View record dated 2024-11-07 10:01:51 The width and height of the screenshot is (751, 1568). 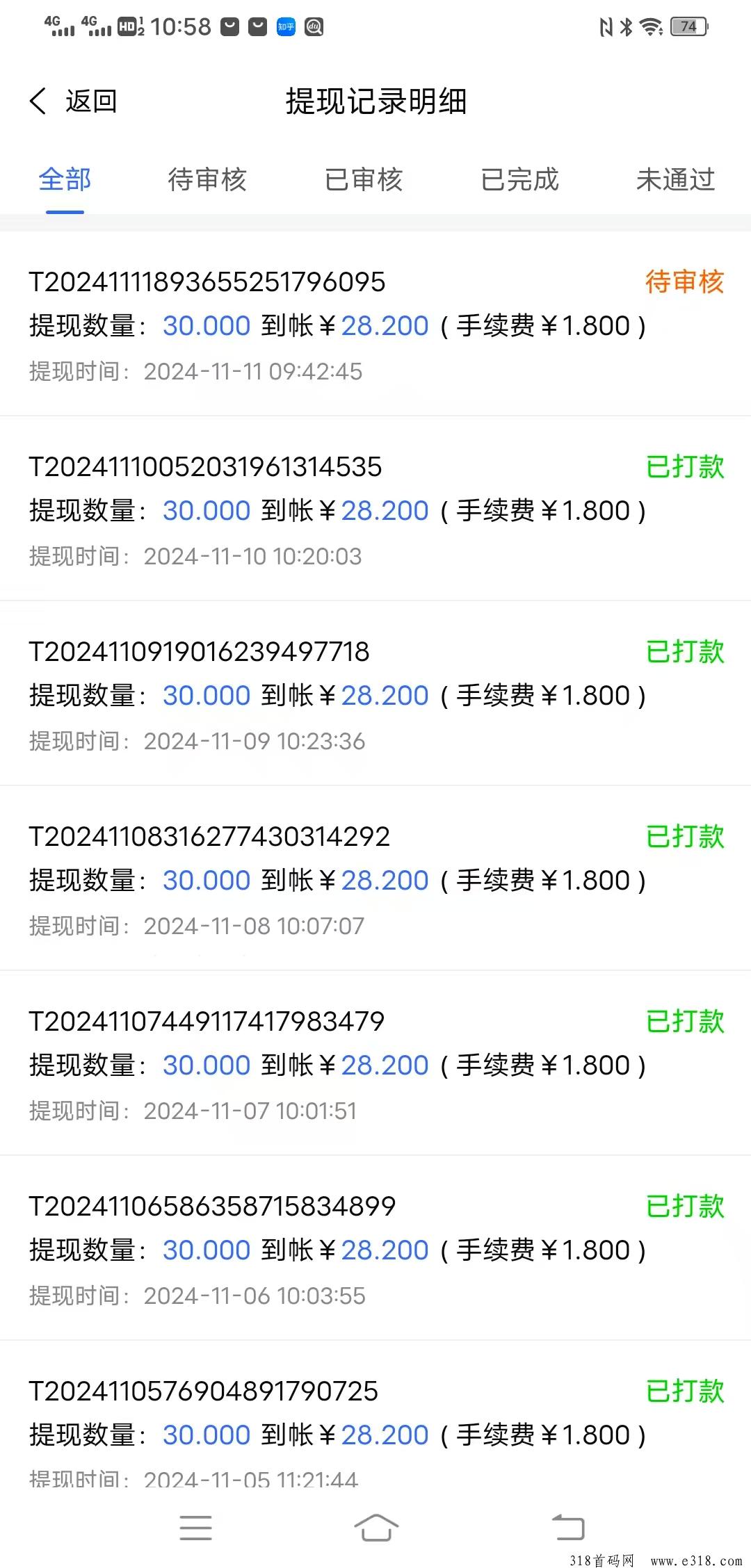coord(375,1064)
